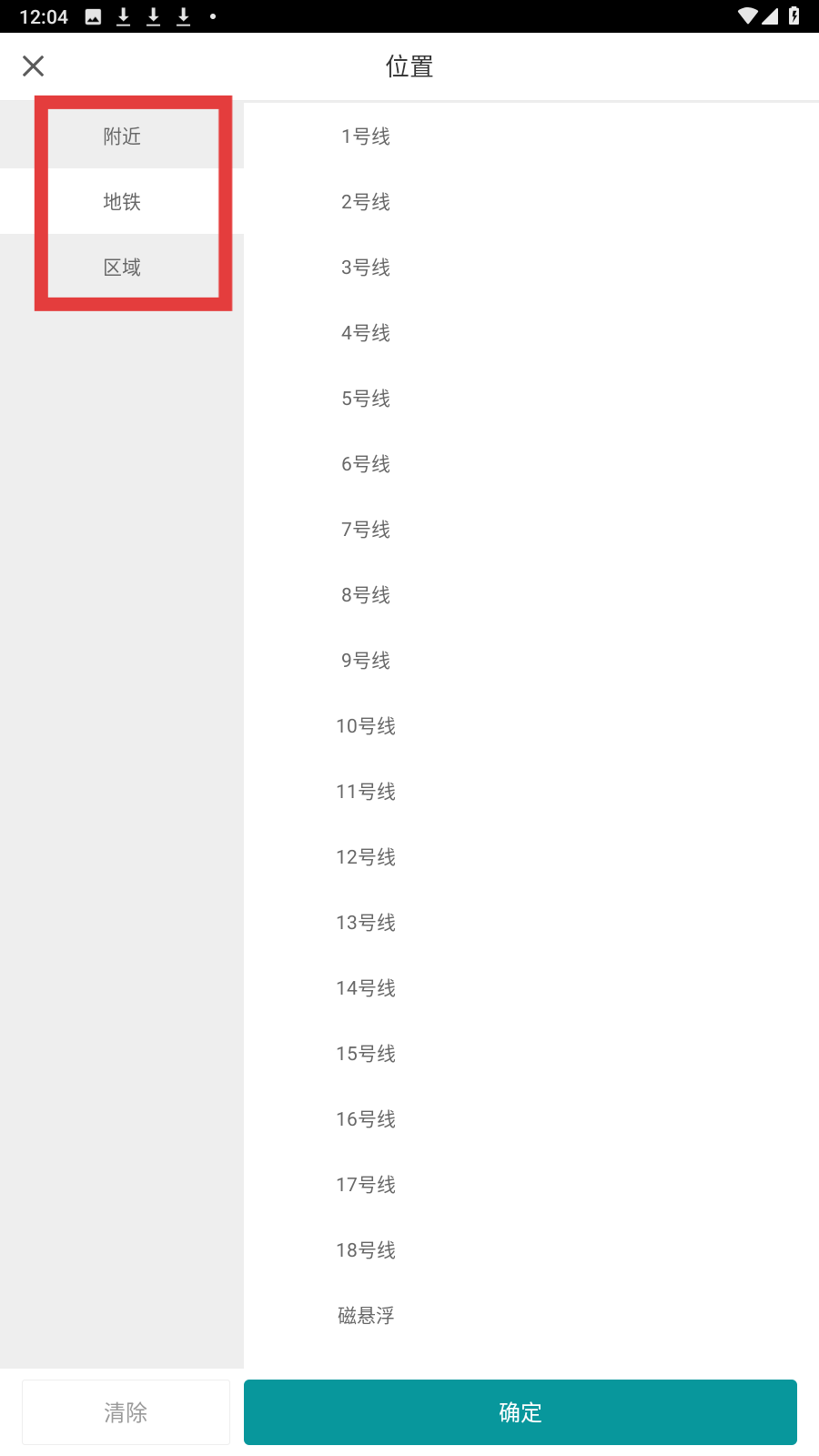Switch to the 区域 category
The width and height of the screenshot is (819, 1456).
pyautogui.click(x=122, y=268)
